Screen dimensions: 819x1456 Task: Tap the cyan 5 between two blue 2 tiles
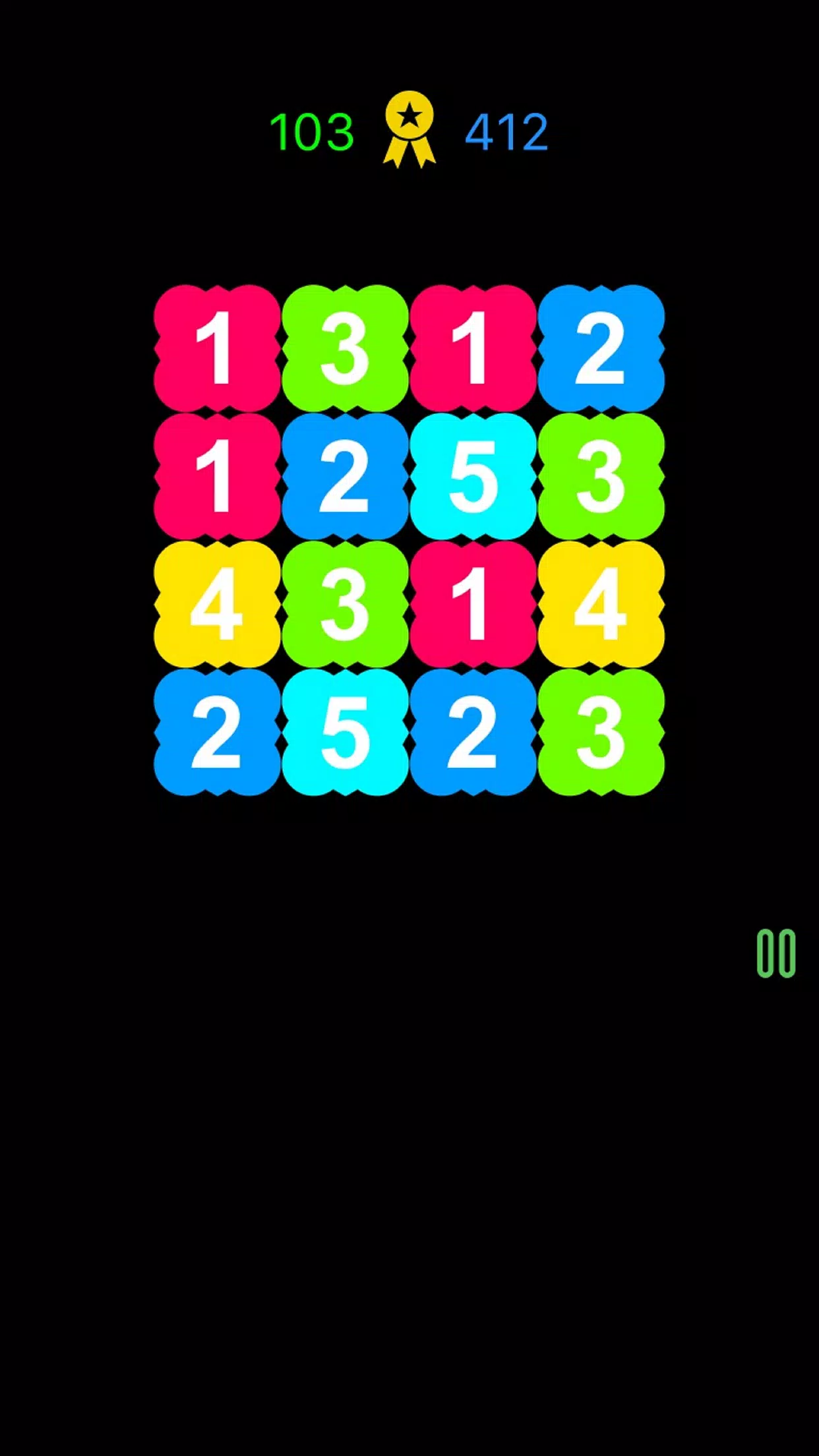click(x=345, y=732)
